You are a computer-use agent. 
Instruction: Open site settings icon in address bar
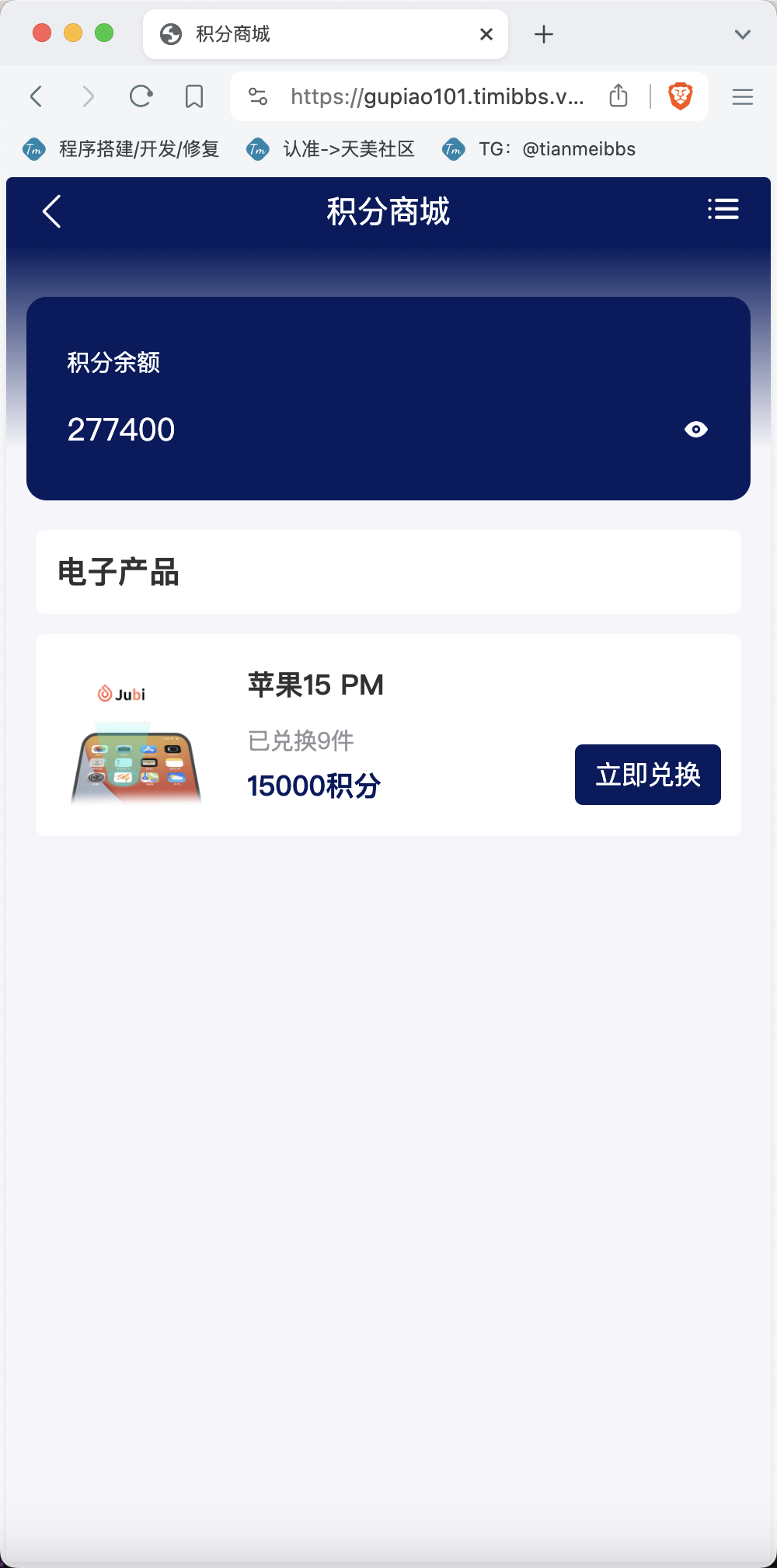[x=258, y=96]
